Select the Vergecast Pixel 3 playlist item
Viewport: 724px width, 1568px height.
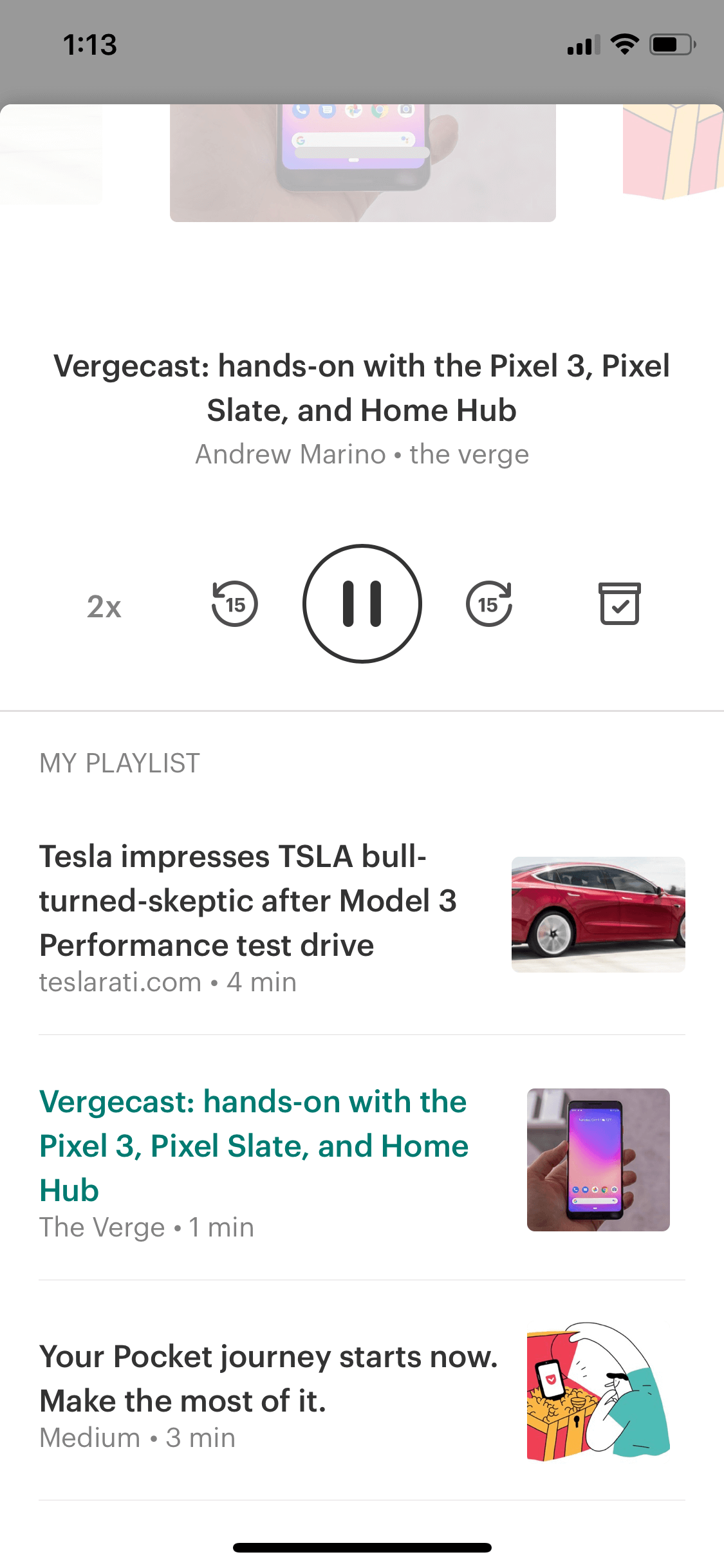click(362, 1159)
